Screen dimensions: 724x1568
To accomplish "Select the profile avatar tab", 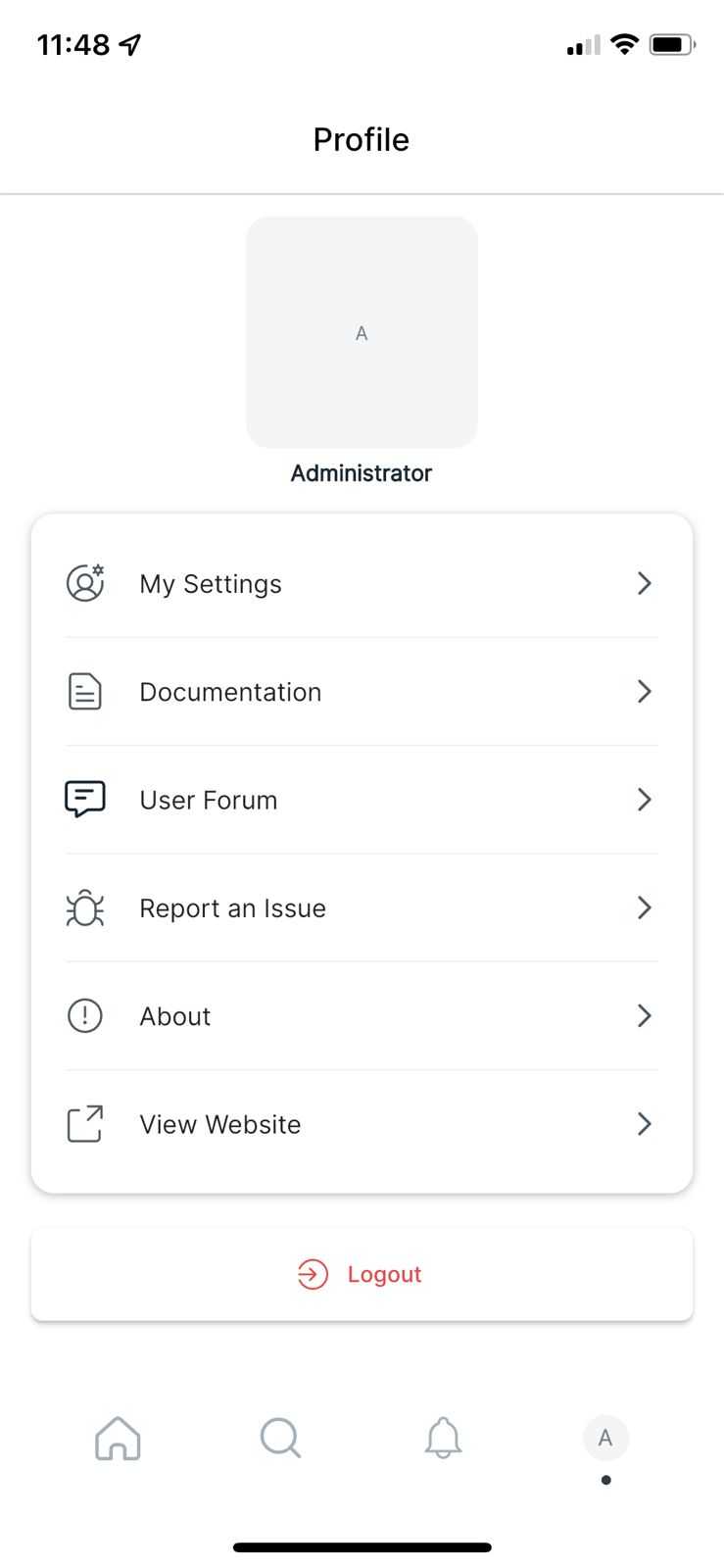I will click(605, 1439).
